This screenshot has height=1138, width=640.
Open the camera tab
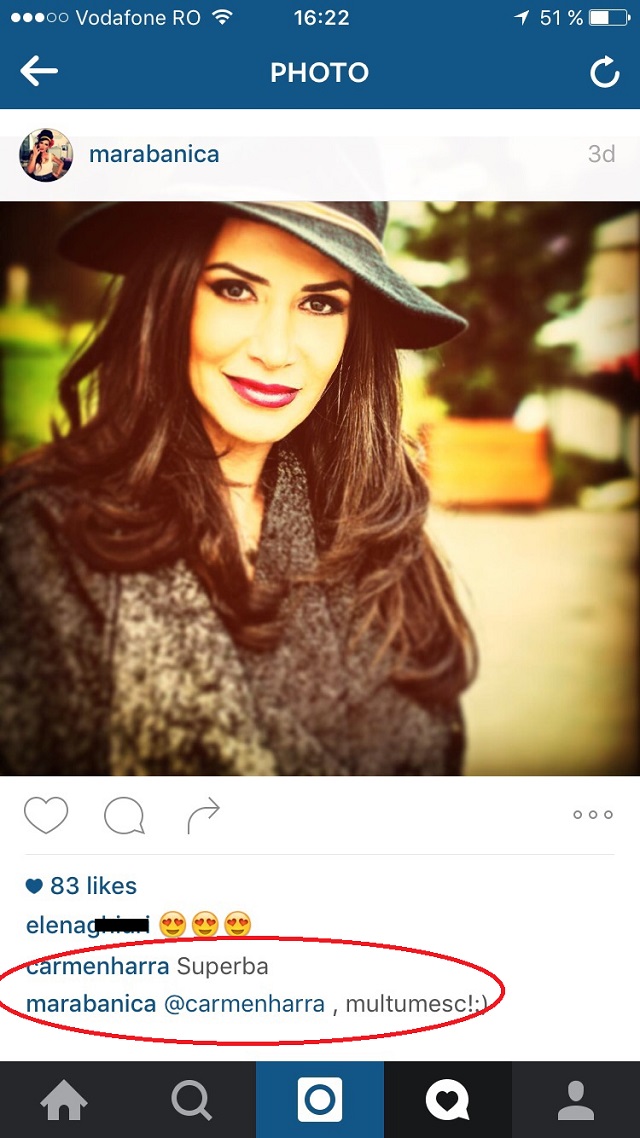(320, 1100)
